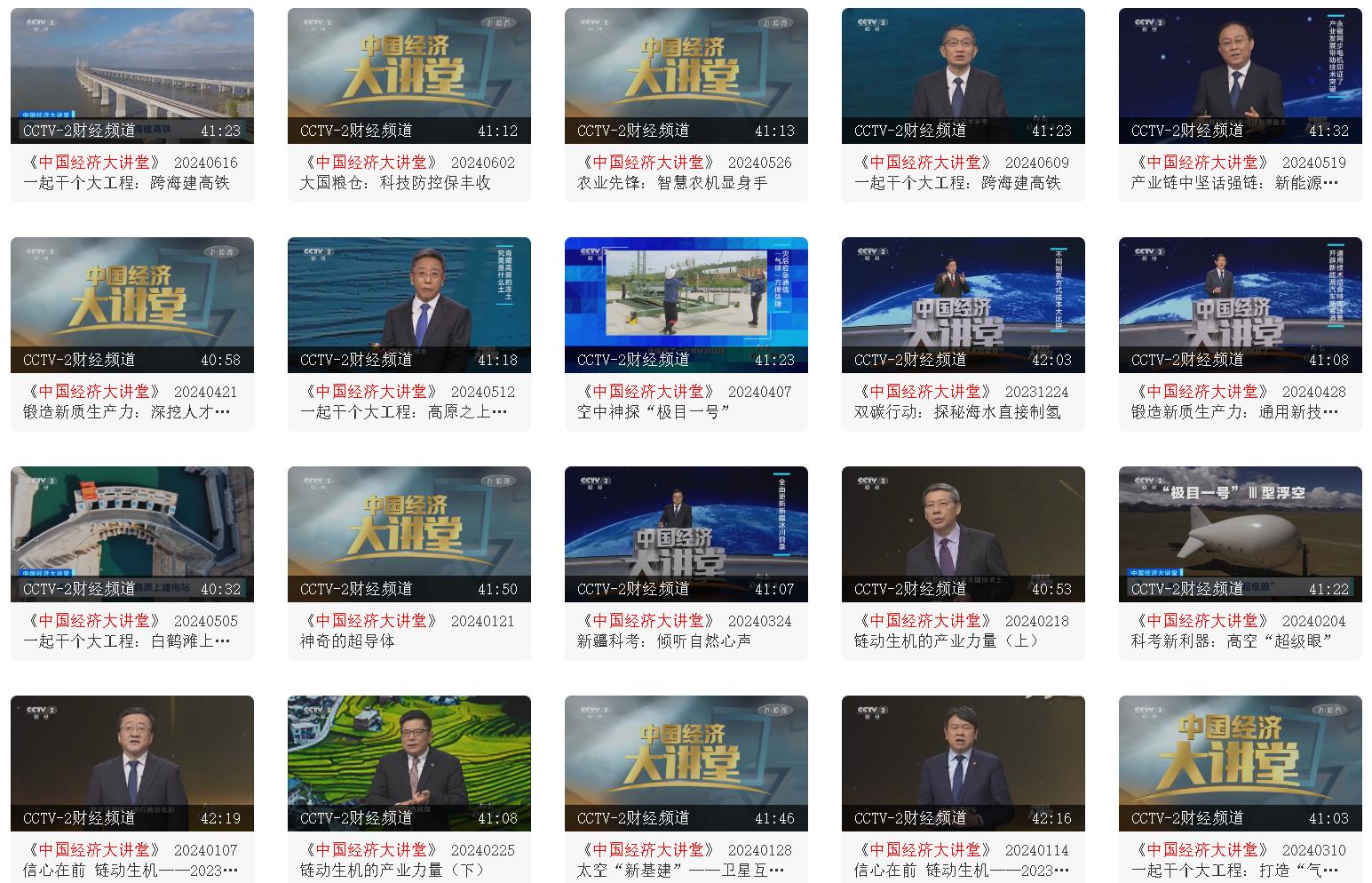Play 链动生机的产业力量（上） episode
Viewport: 1372px width, 883px height.
point(963,534)
